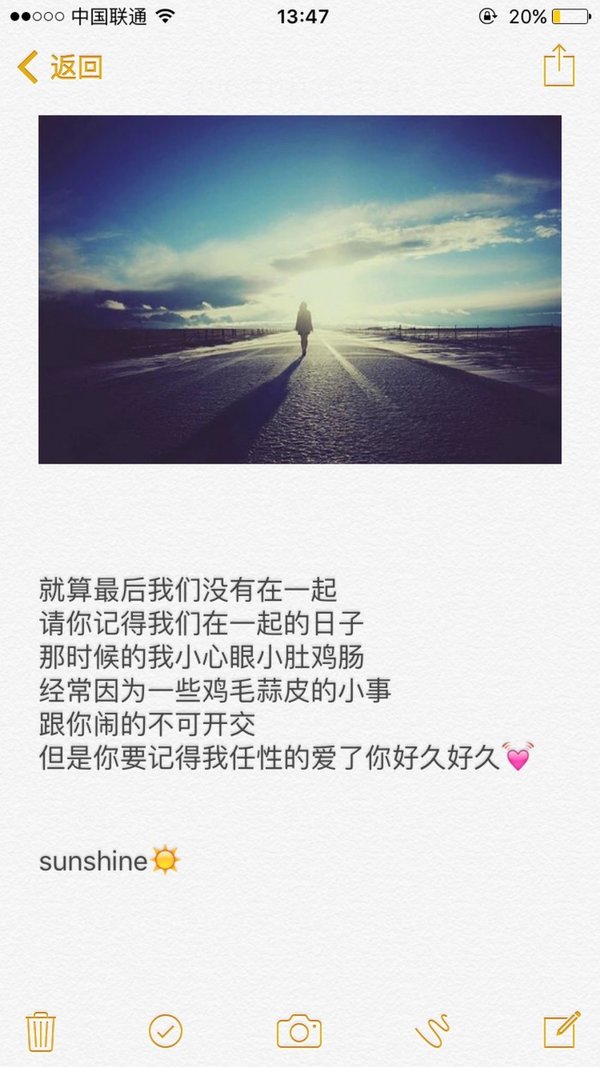Compose a new note
Viewport: 600px width, 1067px height.
[561, 1030]
